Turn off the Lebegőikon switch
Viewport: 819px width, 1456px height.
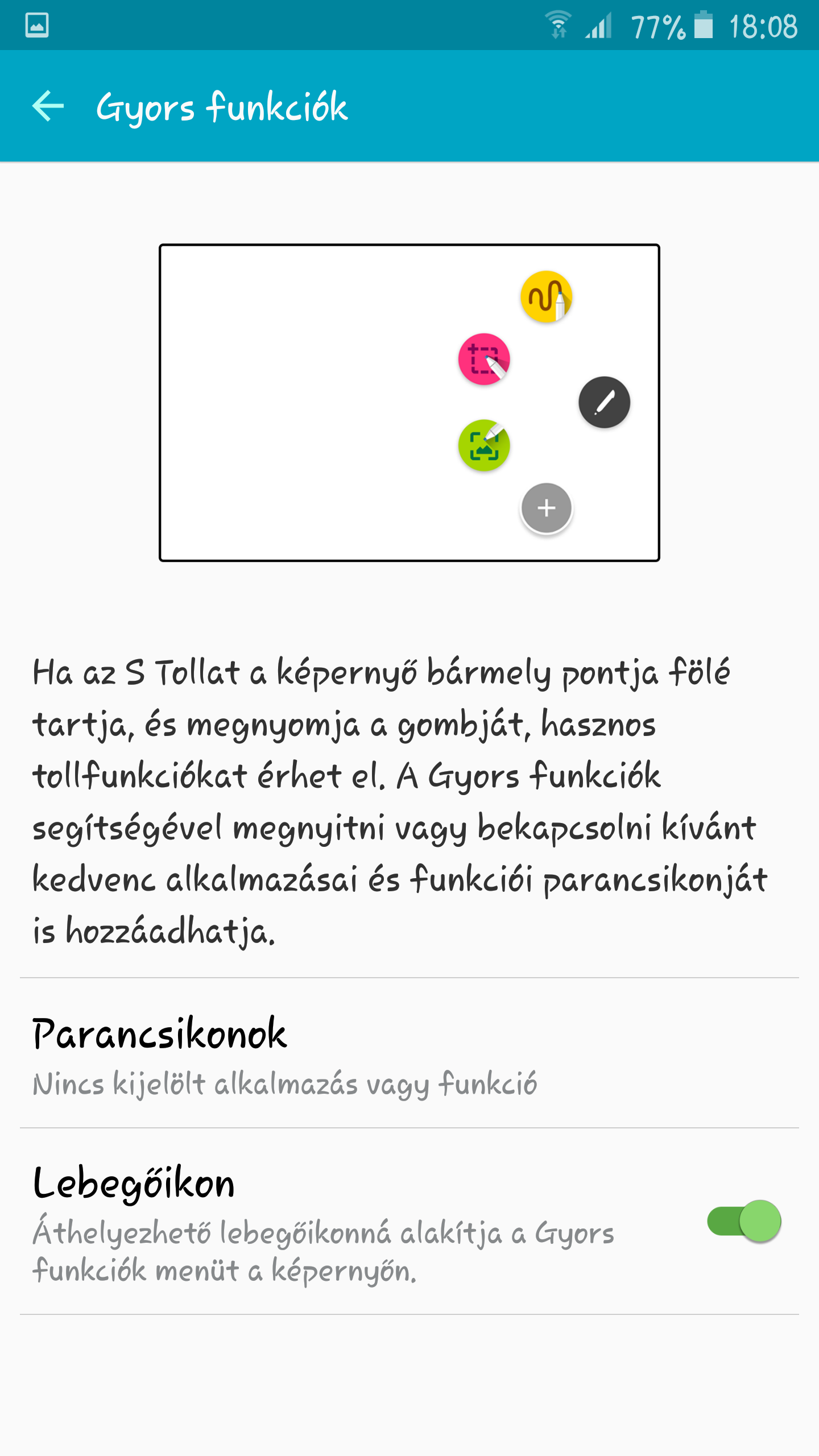(744, 1221)
